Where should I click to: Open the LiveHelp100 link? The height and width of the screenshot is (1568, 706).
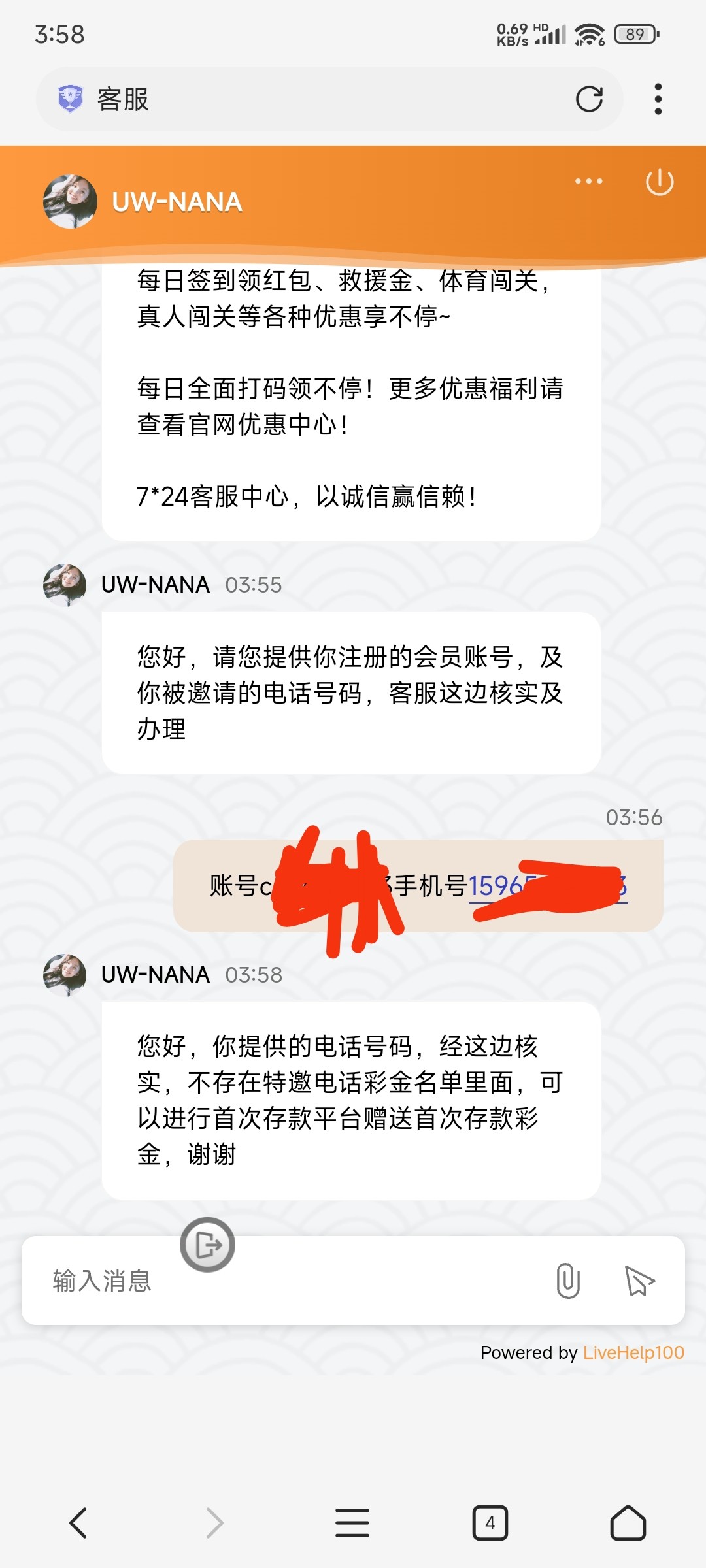(x=633, y=1352)
